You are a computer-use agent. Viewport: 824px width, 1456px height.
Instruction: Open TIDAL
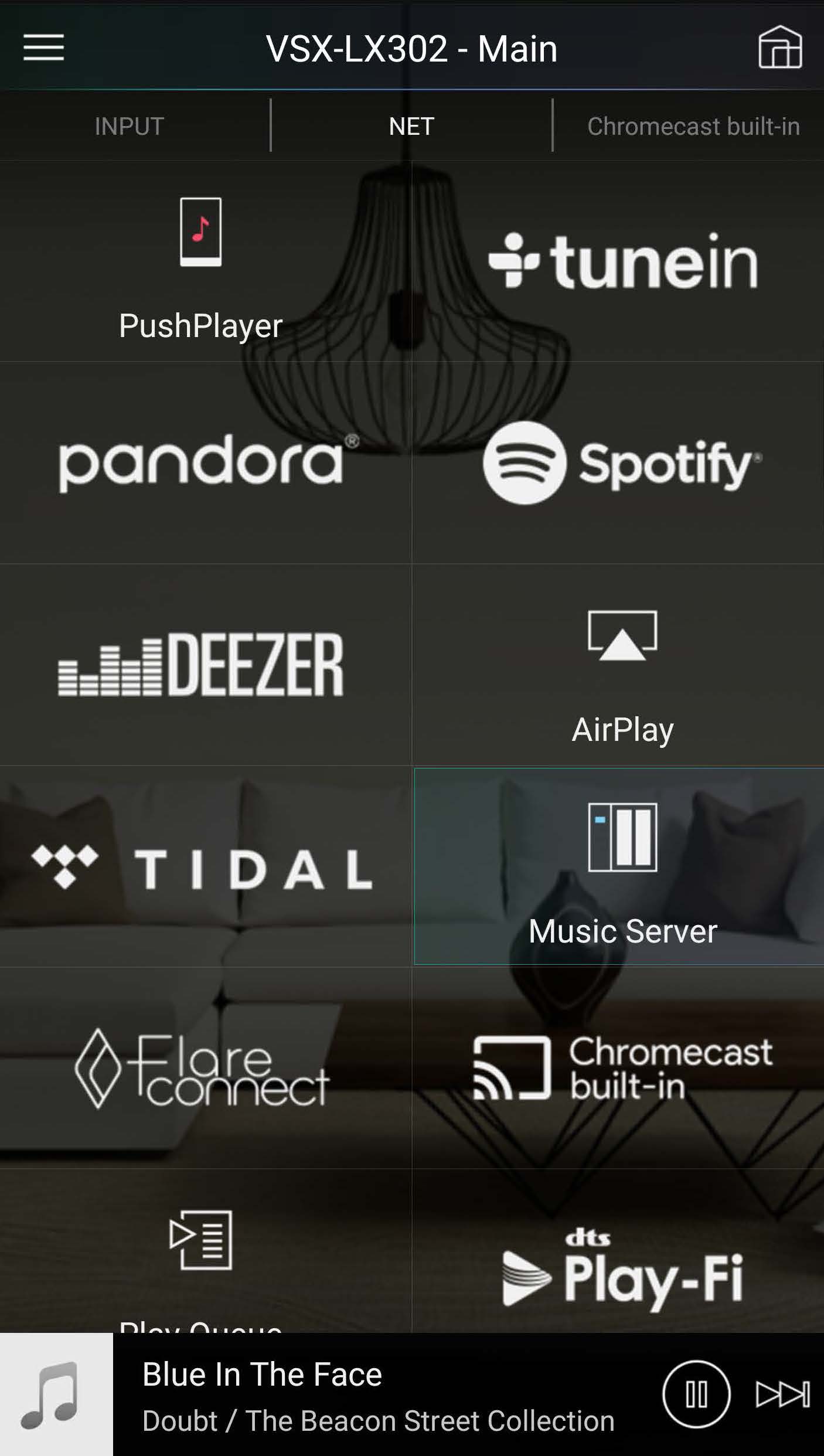pyautogui.click(x=201, y=866)
